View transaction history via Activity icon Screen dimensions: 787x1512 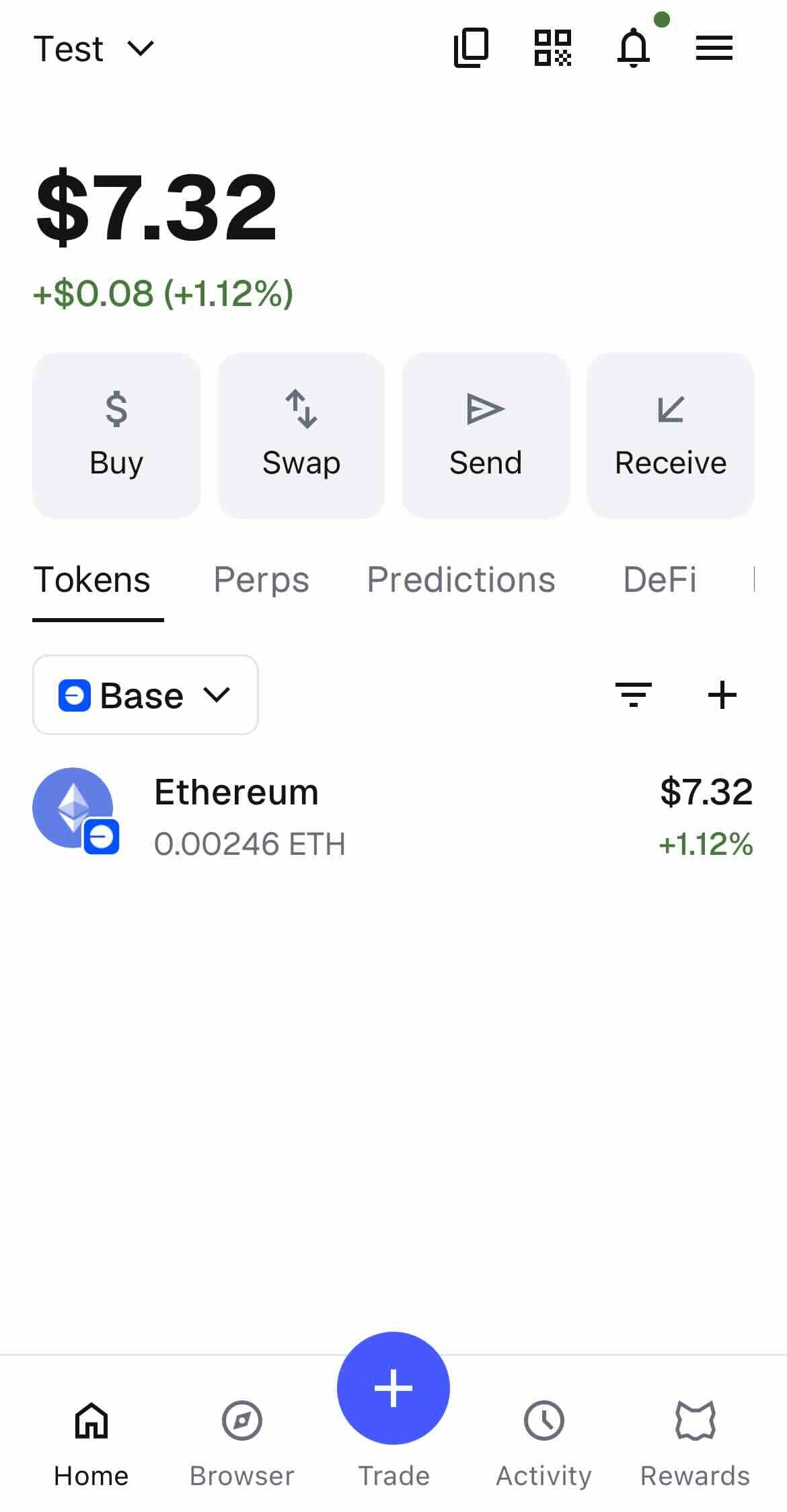tap(544, 1439)
